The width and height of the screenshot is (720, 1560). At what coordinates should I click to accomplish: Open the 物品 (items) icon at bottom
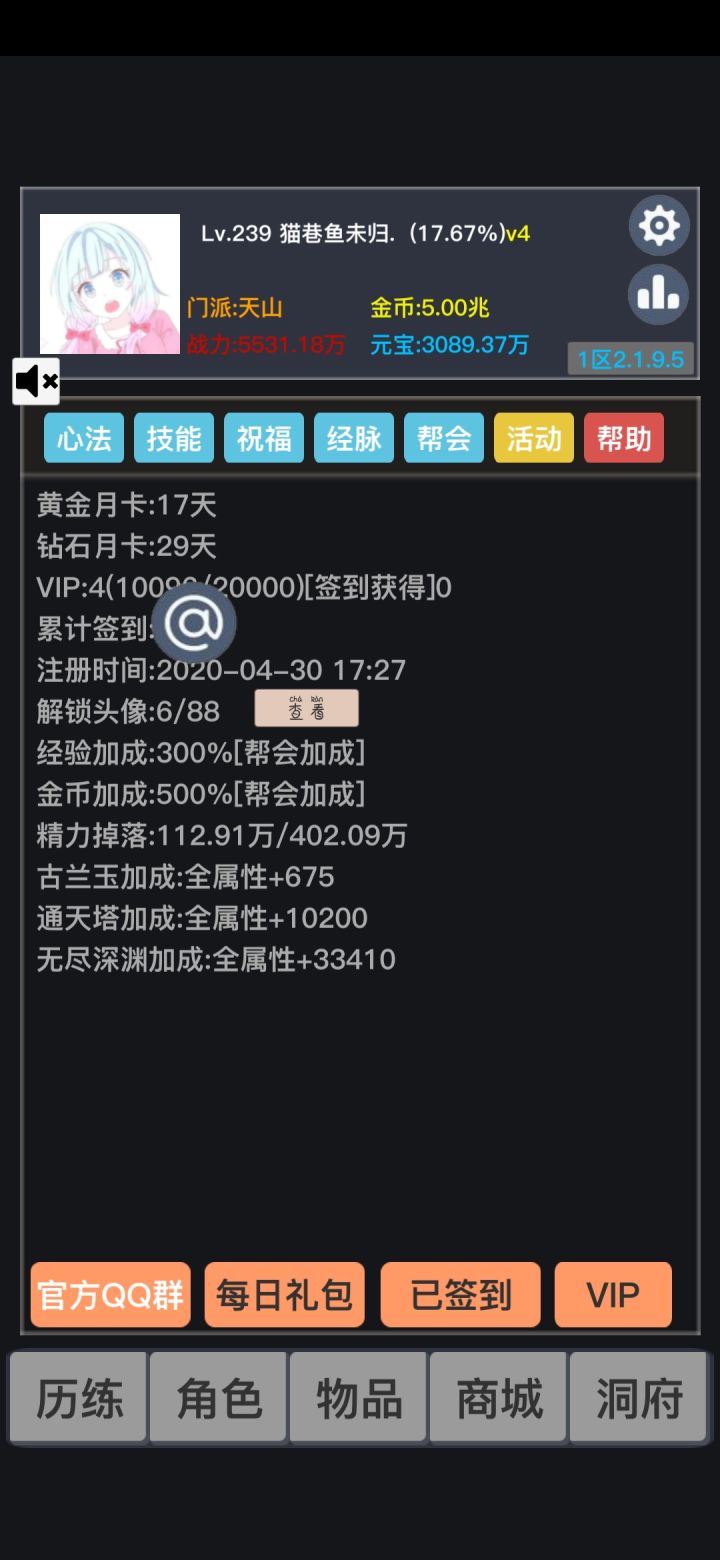357,1397
